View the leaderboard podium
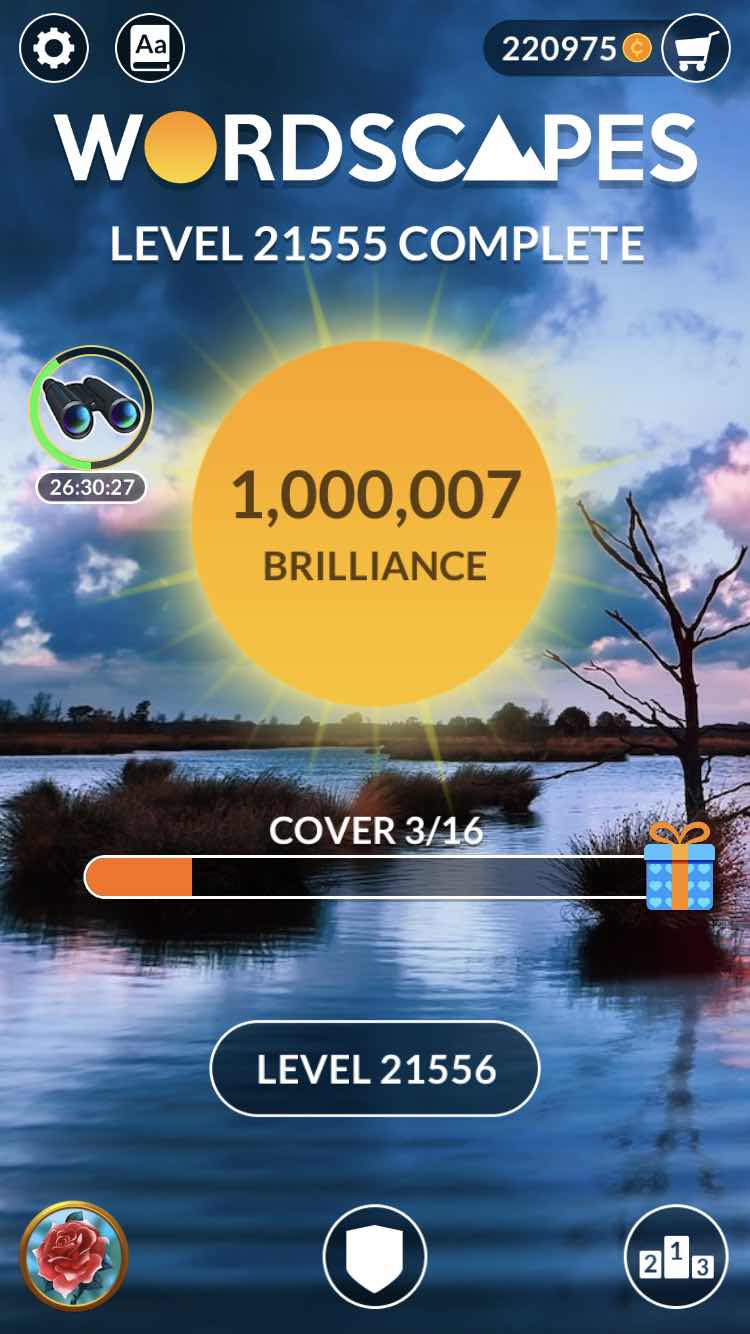 click(x=675, y=1256)
